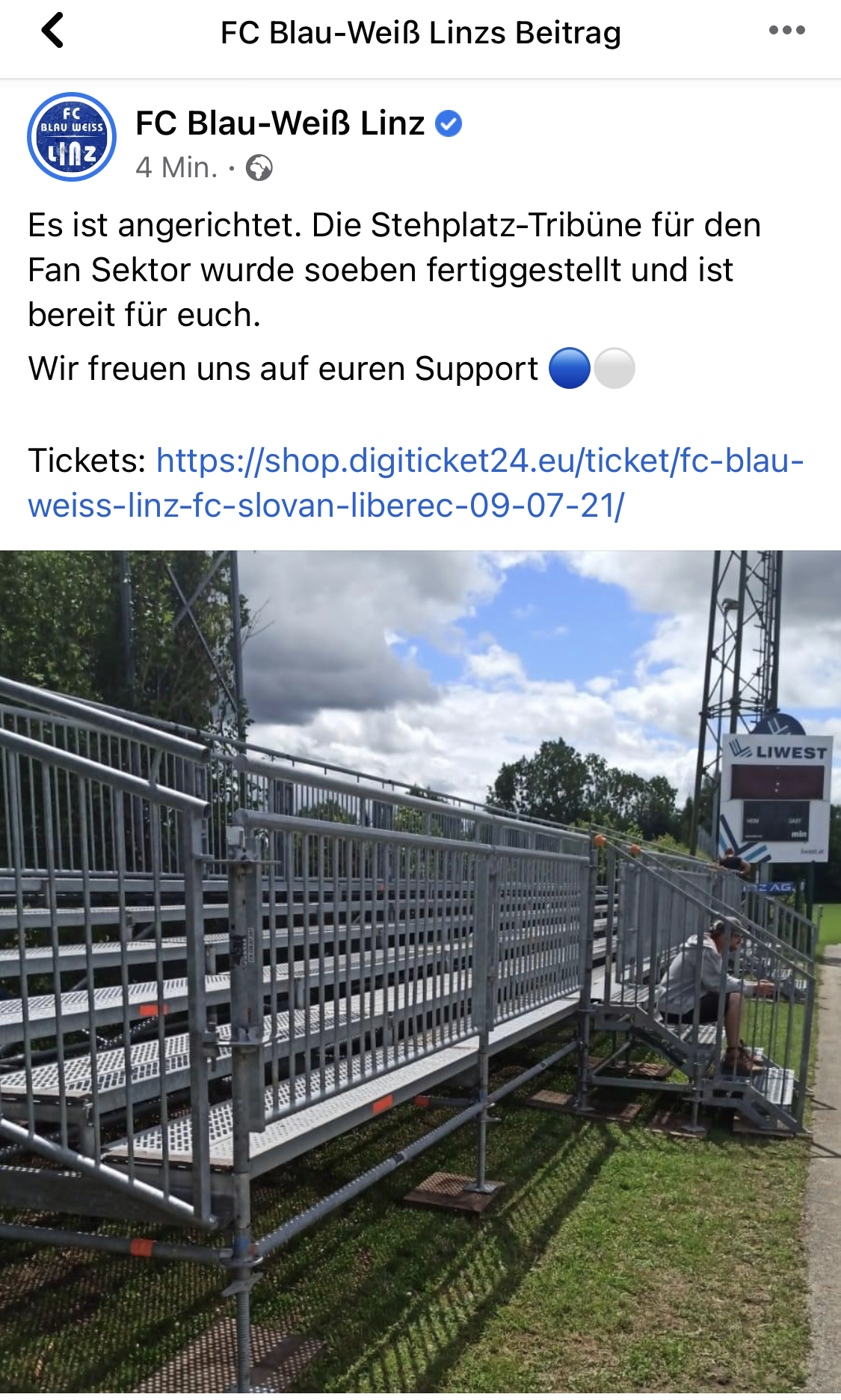The image size is (841, 1400).
Task: Open the three-dot overflow menu
Action: click(787, 31)
